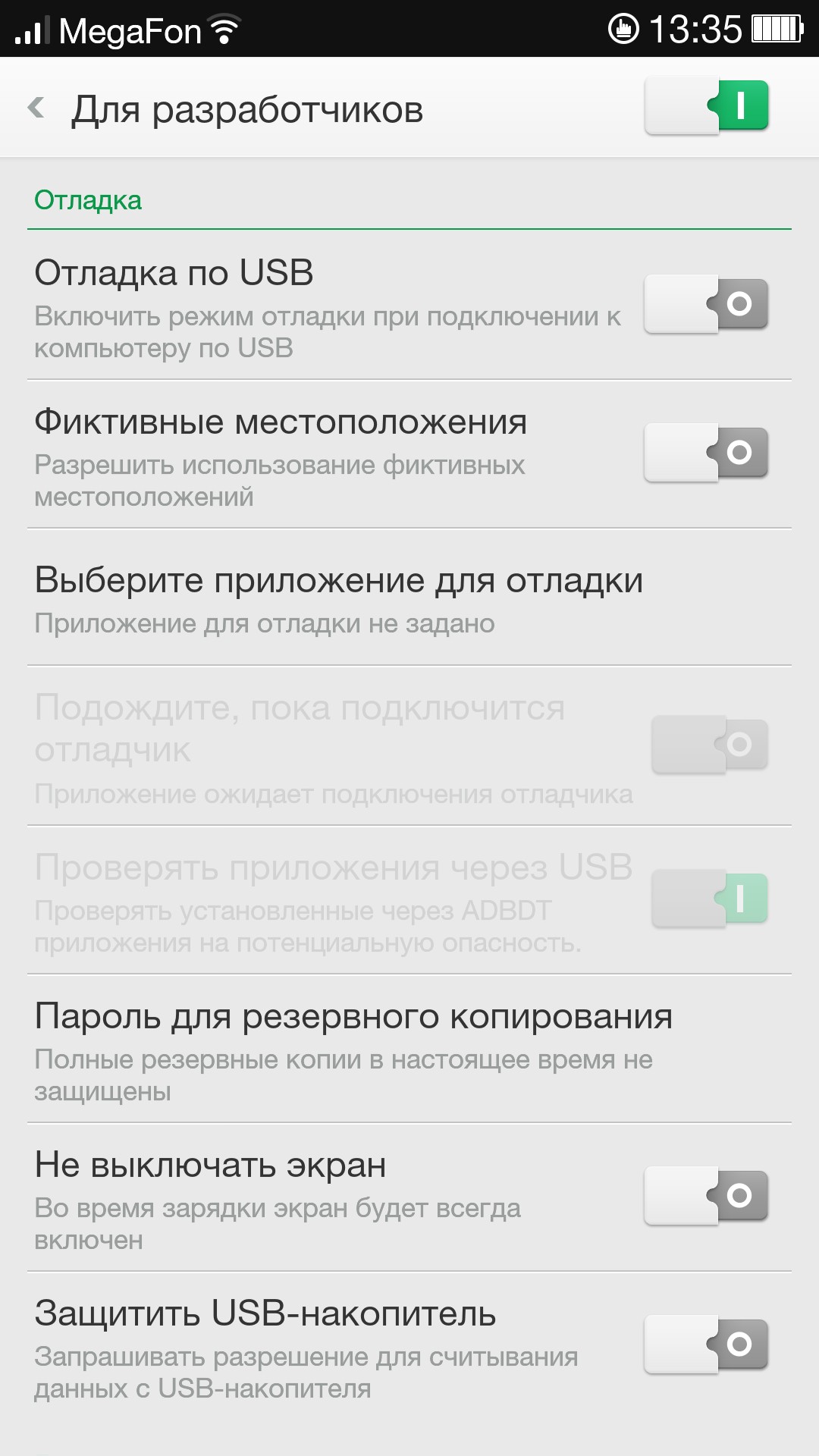The width and height of the screenshot is (819, 1456).
Task: Turn off the Для разработчиков master switch
Action: point(706,107)
